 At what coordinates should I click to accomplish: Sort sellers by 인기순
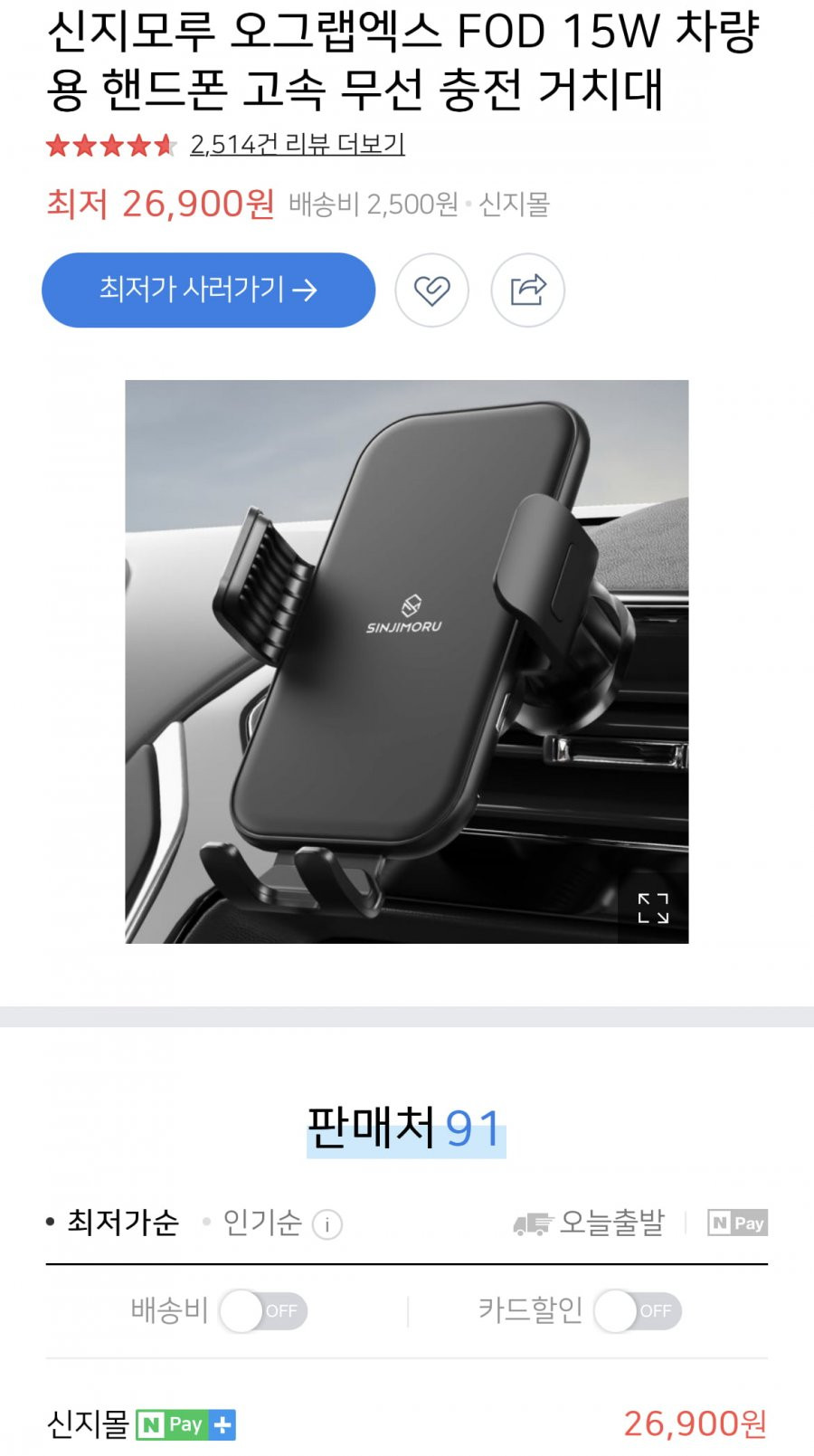[262, 1223]
